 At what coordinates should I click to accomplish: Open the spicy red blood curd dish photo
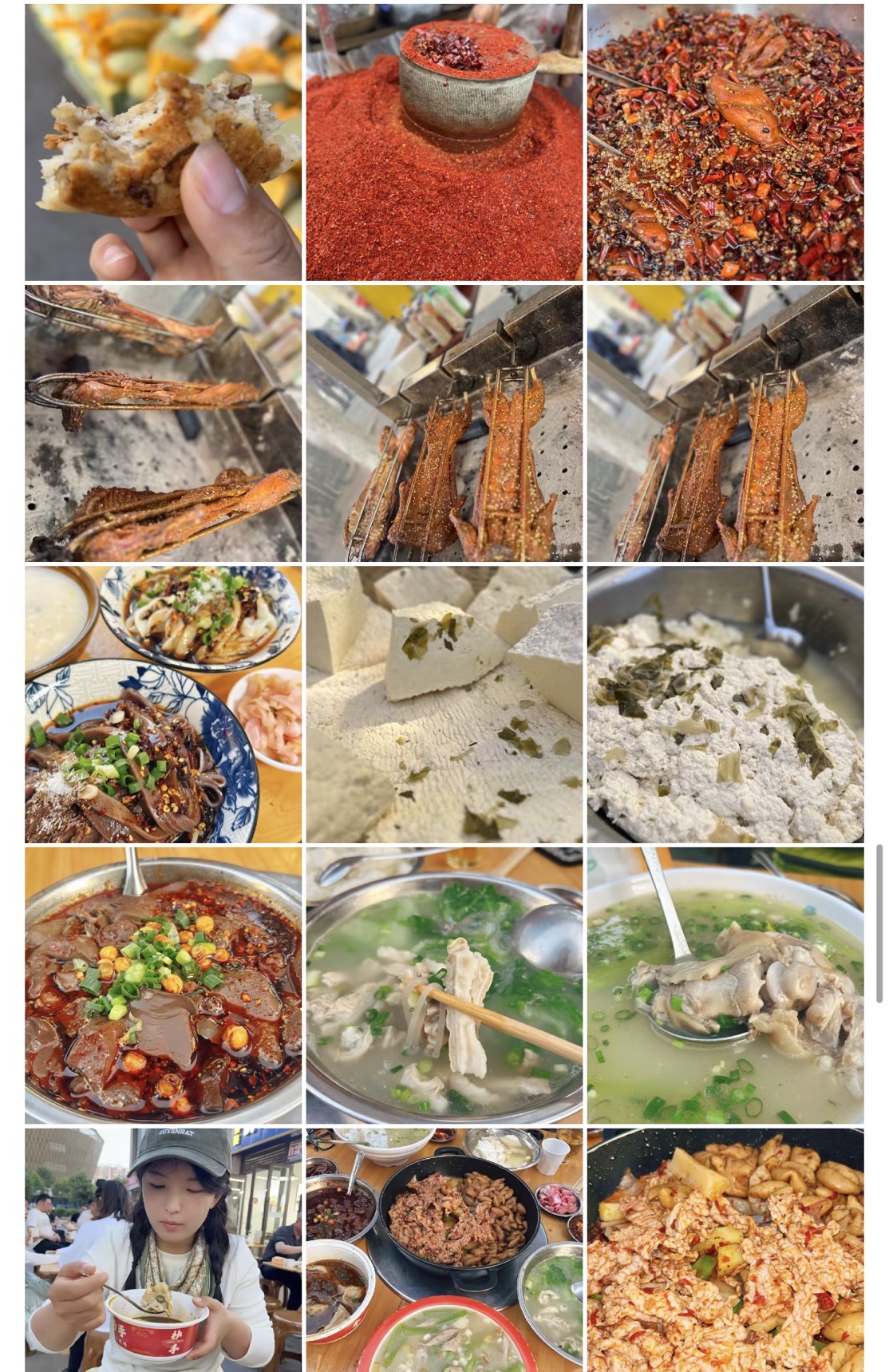(163, 985)
